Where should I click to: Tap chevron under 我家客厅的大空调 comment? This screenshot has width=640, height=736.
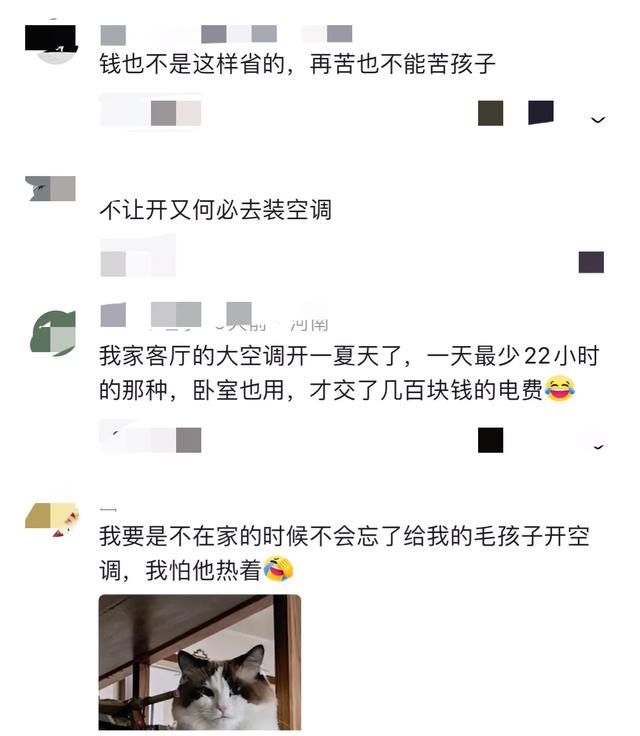pos(598,447)
